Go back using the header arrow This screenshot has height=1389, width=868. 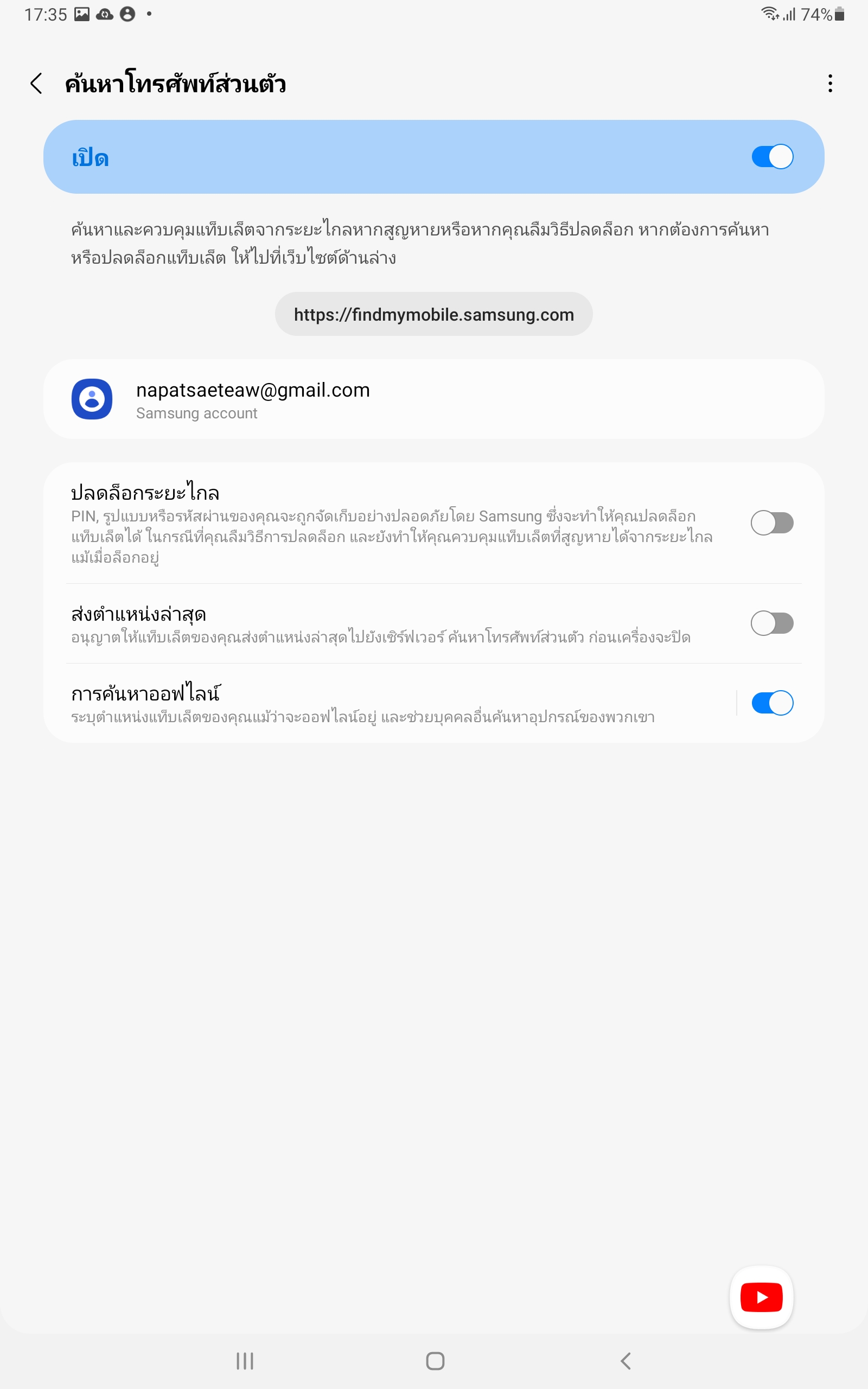click(x=36, y=84)
